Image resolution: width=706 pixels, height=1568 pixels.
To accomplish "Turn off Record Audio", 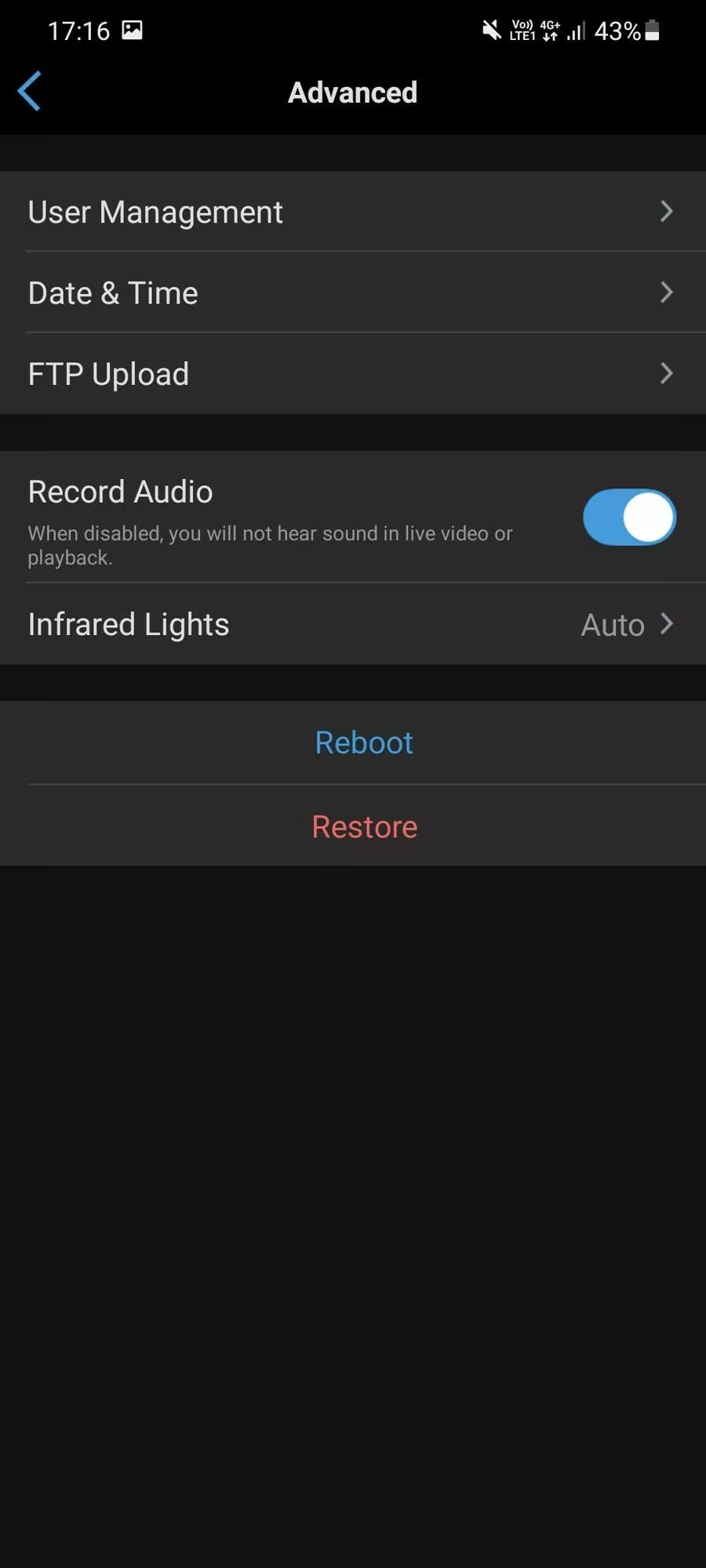I will click(629, 517).
